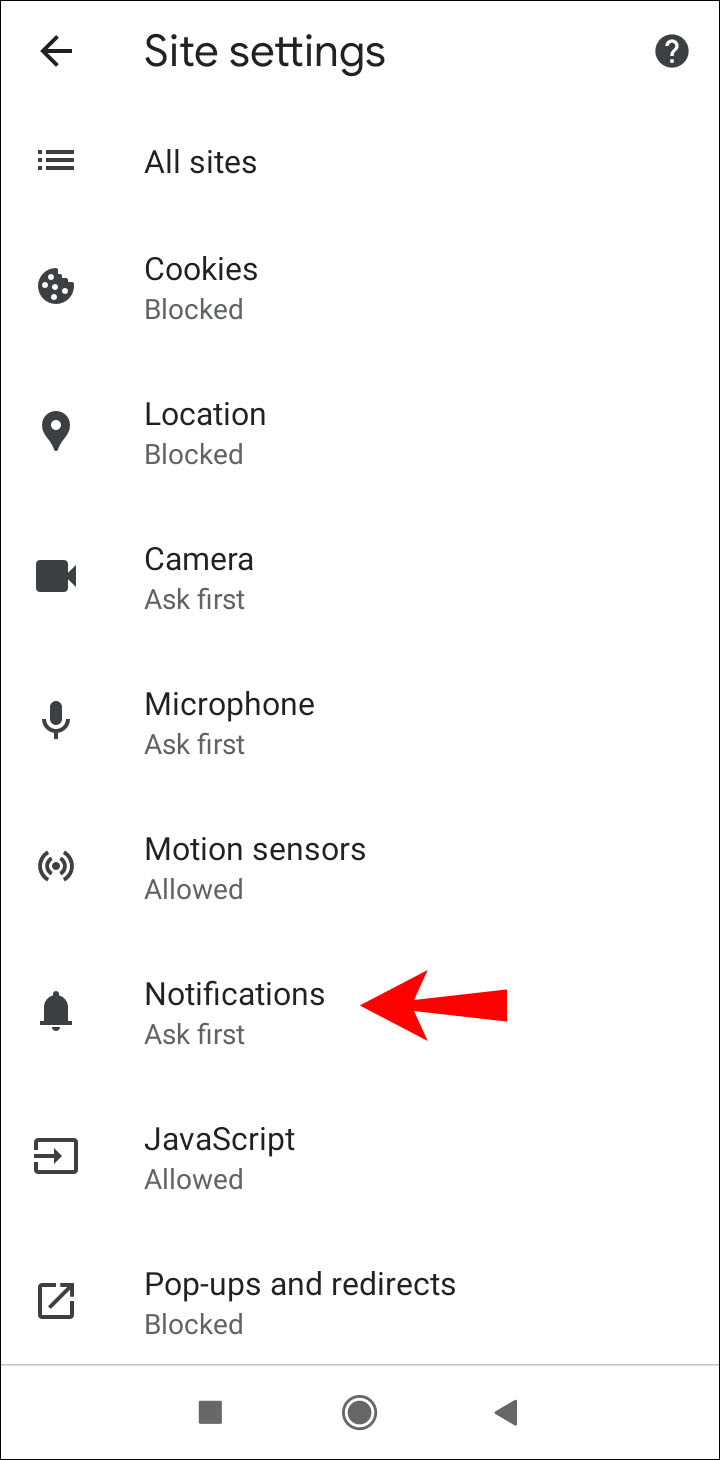Open Motion sensors settings
Viewport: 720px width, 1460px height.
254,868
